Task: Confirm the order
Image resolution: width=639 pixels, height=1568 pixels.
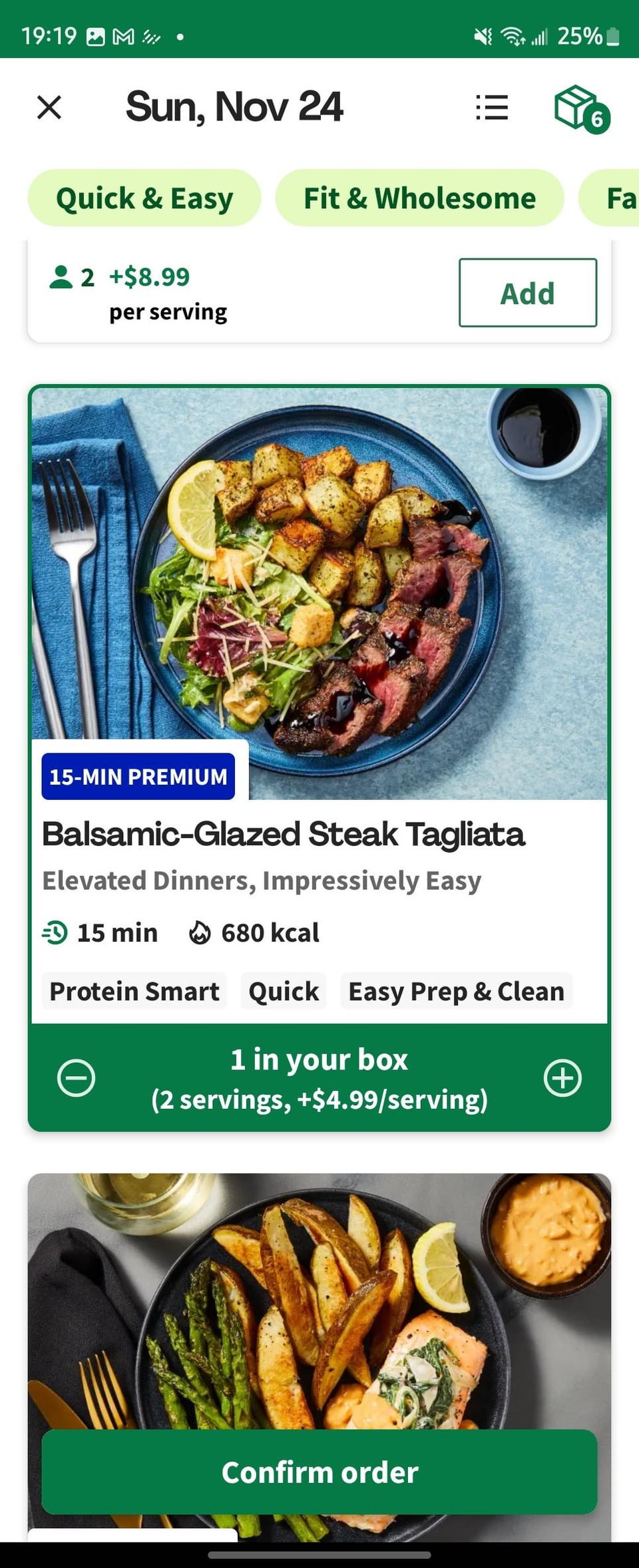Action: pos(319,1471)
